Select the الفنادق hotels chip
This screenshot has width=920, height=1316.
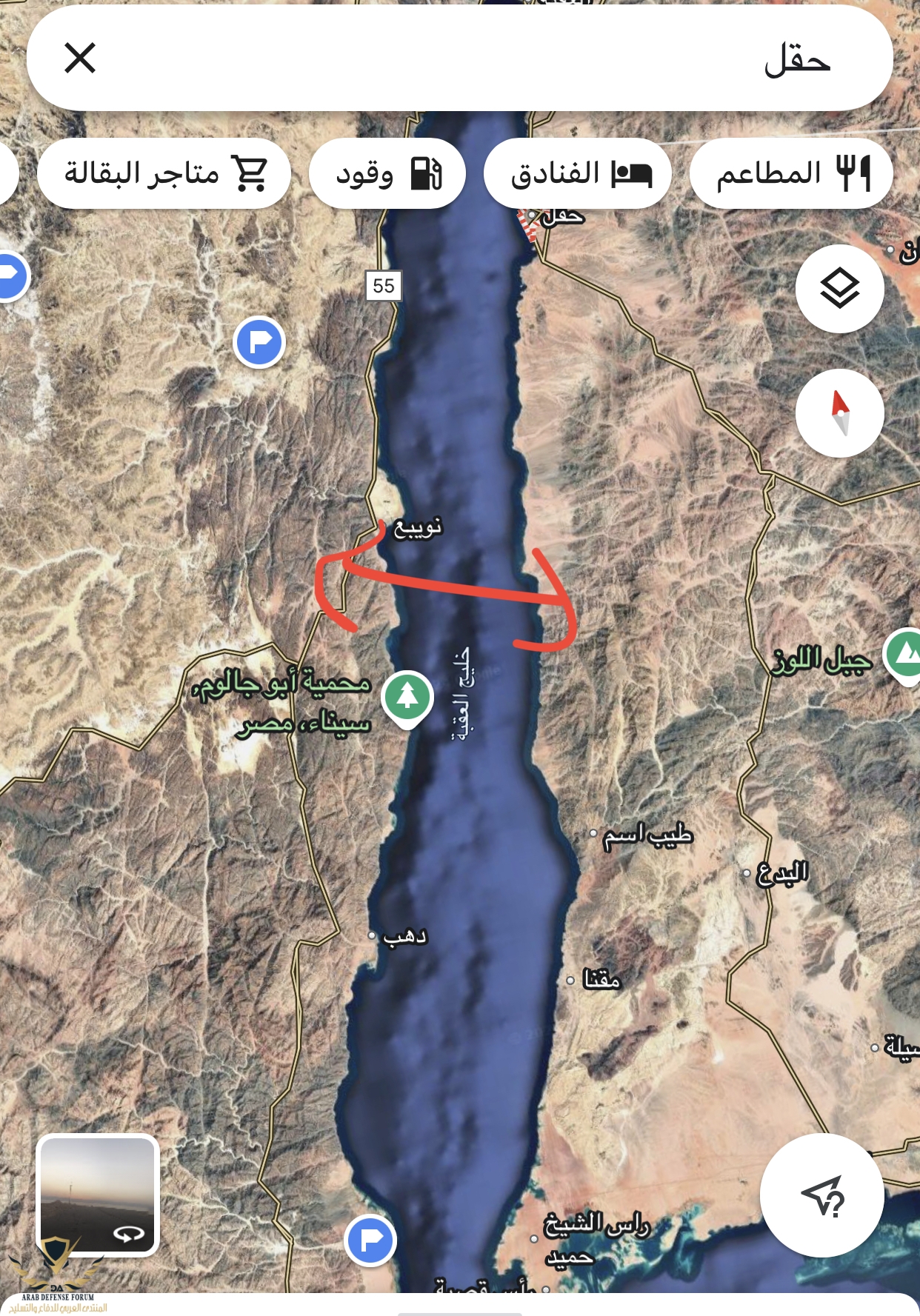[578, 173]
